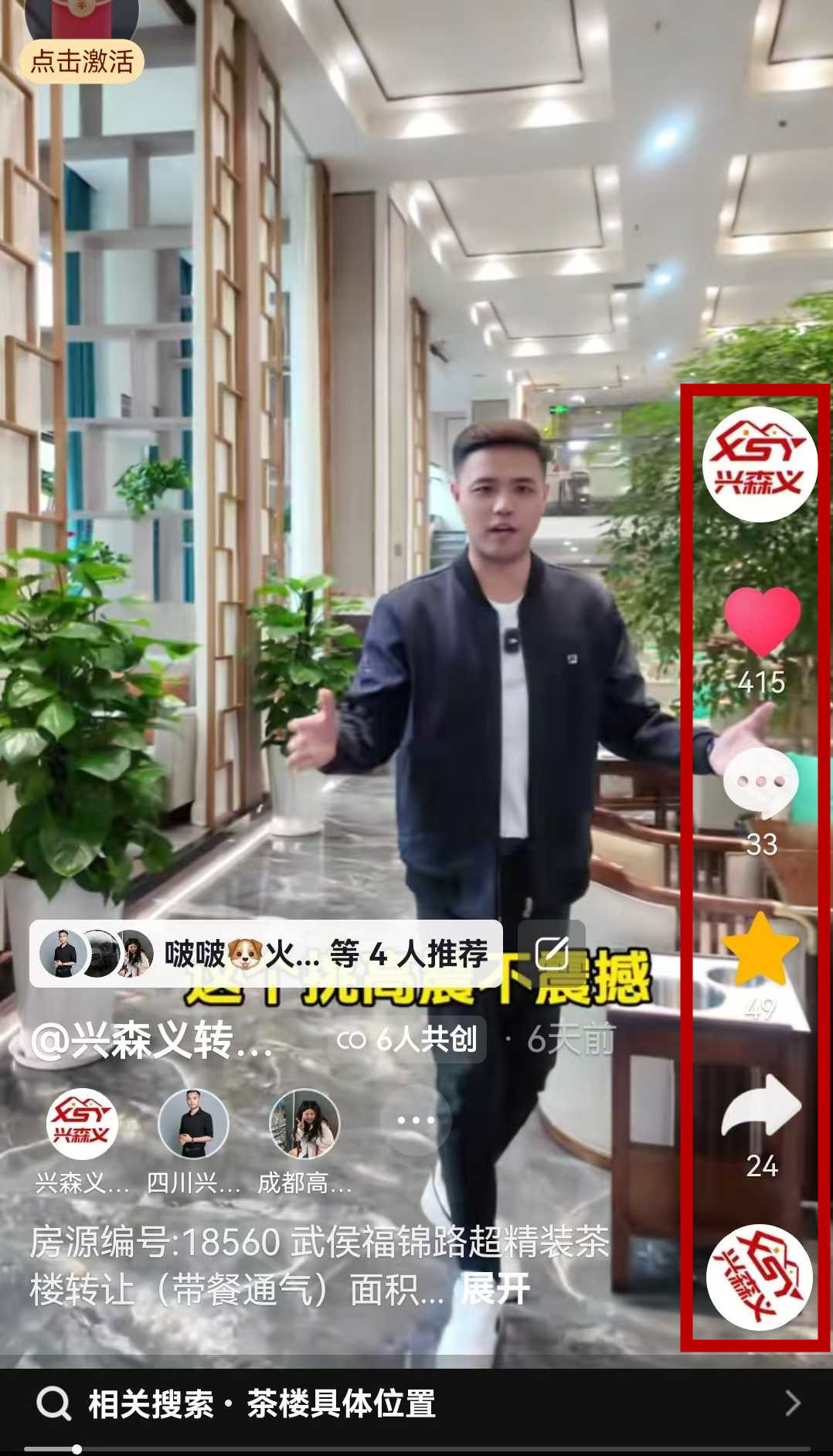Open the spinning music disc
The width and height of the screenshot is (833, 1456).
(x=760, y=1277)
